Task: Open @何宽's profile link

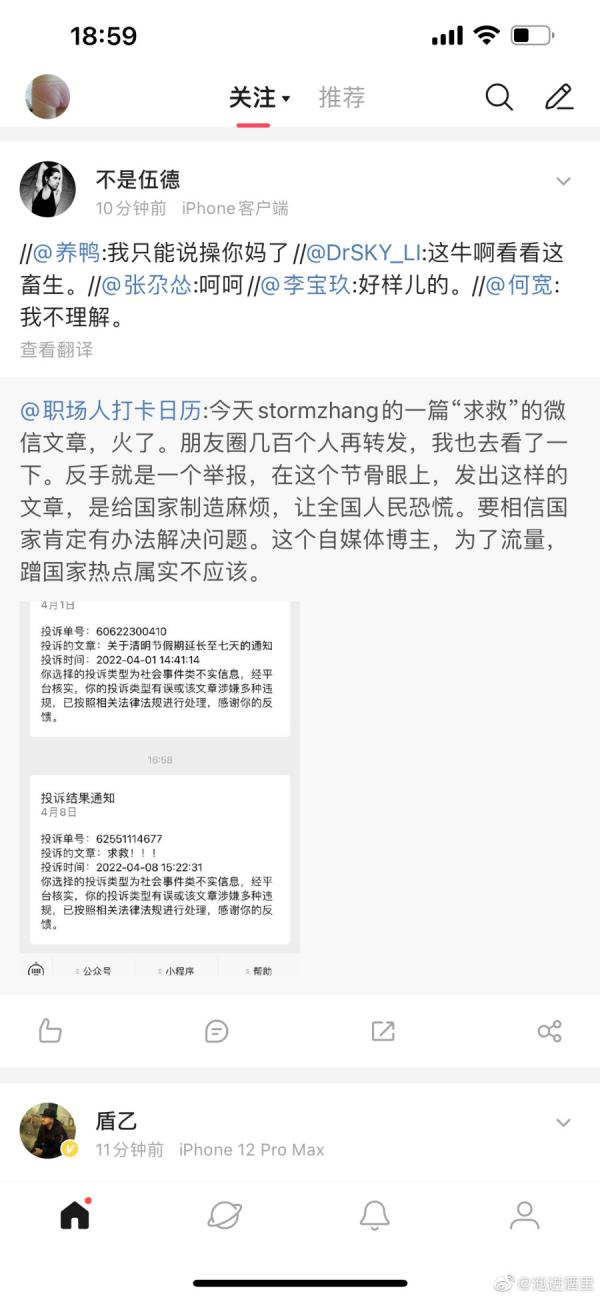Action: coord(519,285)
